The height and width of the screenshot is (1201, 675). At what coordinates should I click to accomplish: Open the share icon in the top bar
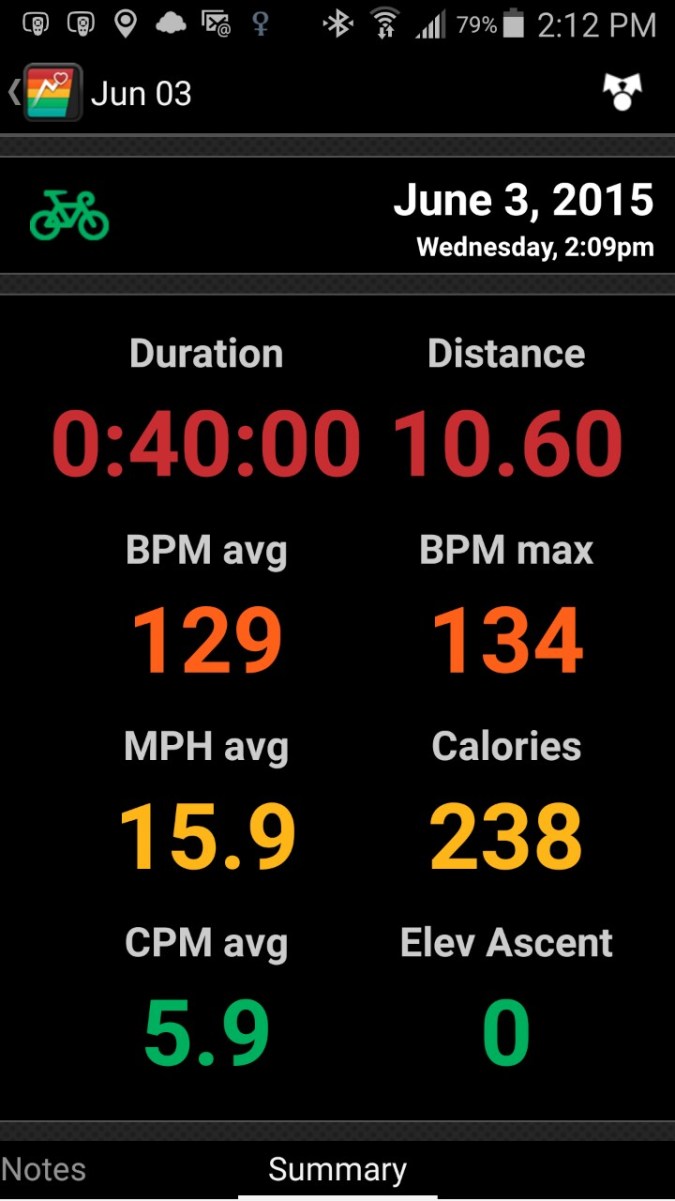click(x=622, y=93)
